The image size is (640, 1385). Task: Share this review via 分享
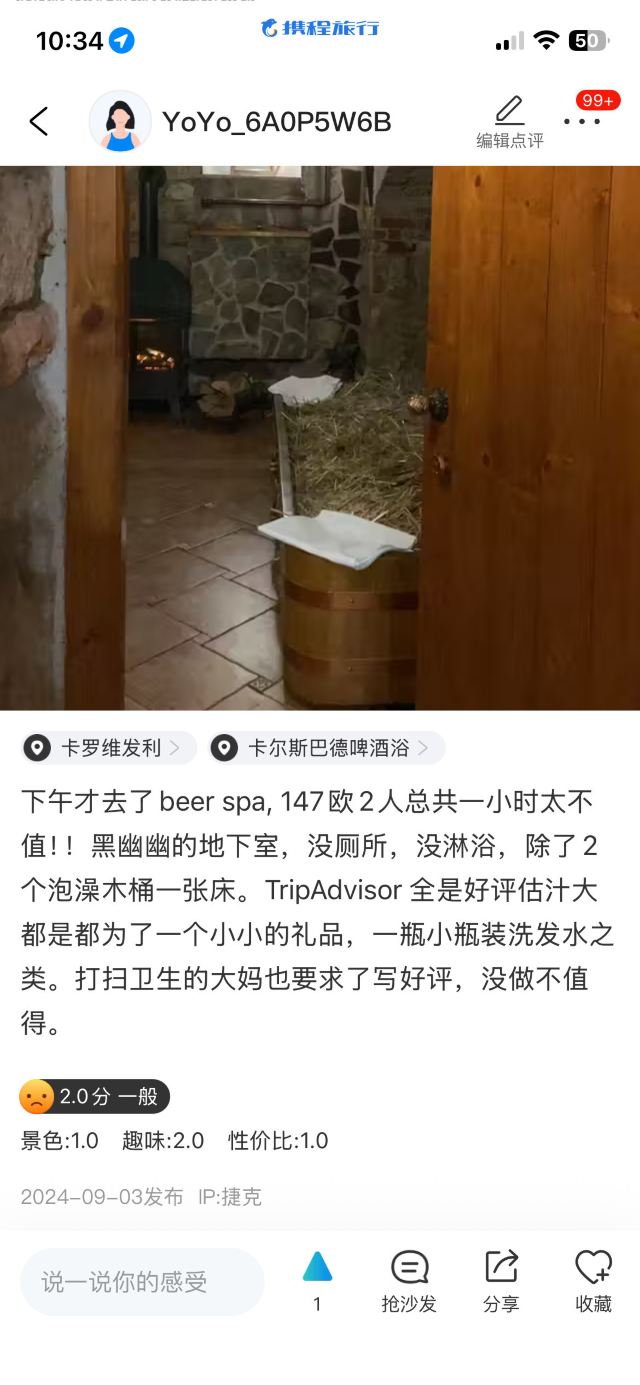pos(501,1280)
